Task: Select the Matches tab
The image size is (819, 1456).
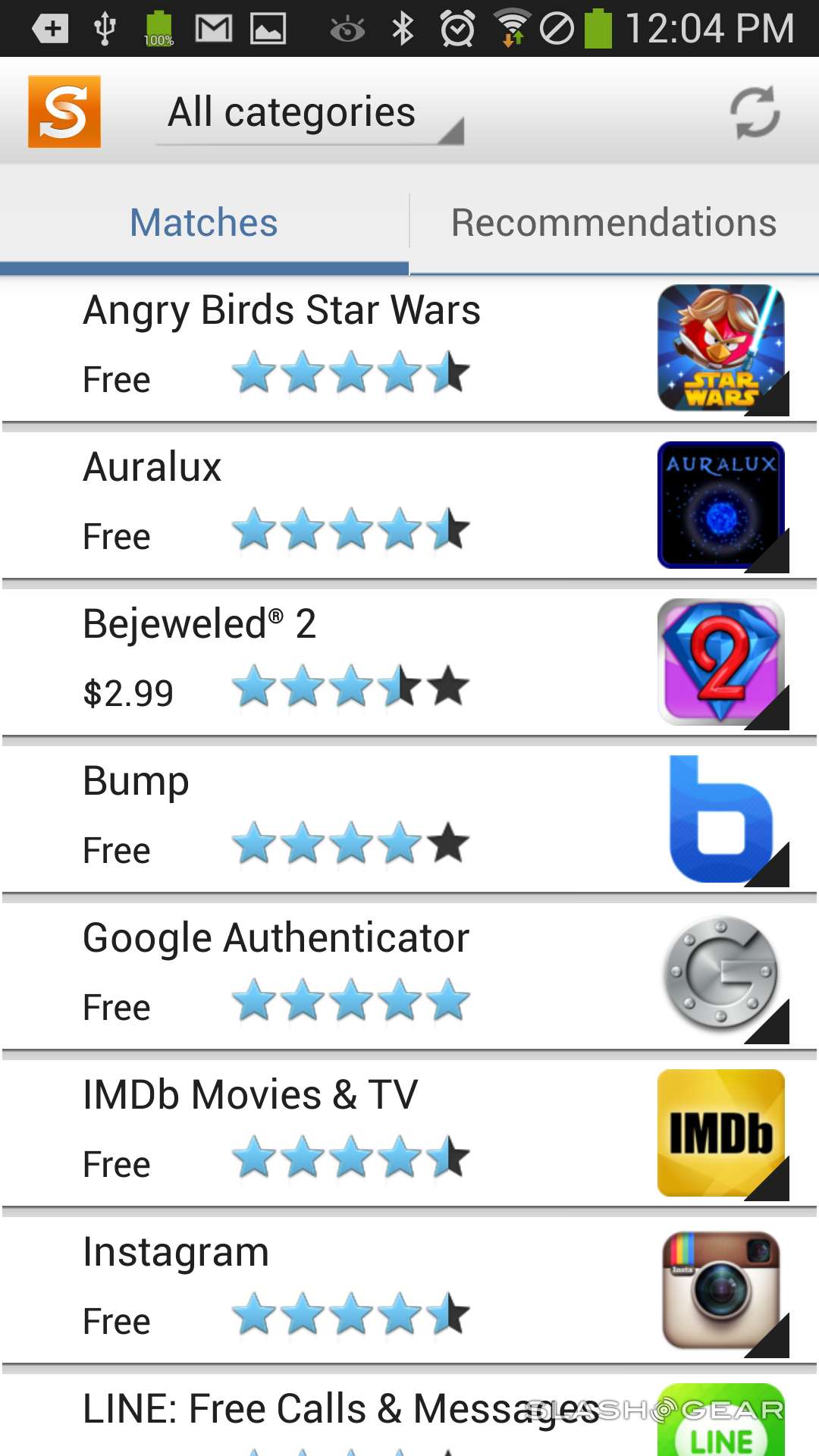Action: click(x=204, y=223)
